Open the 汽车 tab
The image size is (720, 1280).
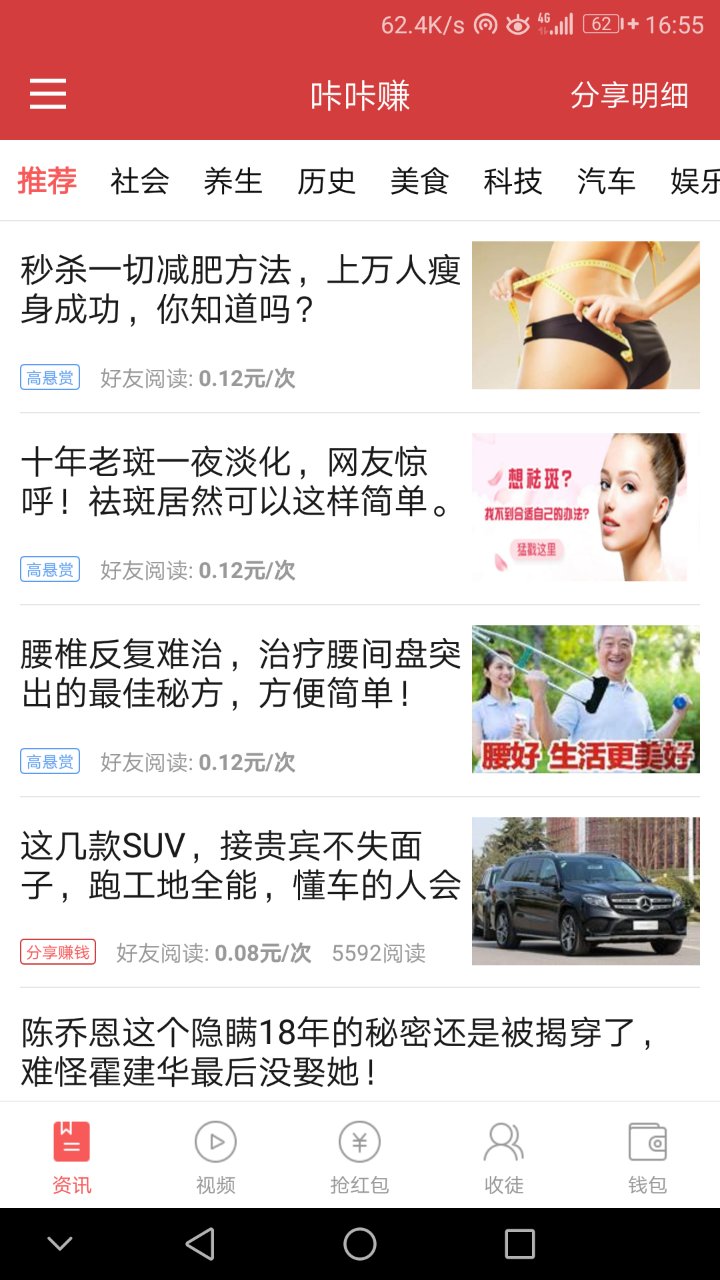pyautogui.click(x=606, y=181)
